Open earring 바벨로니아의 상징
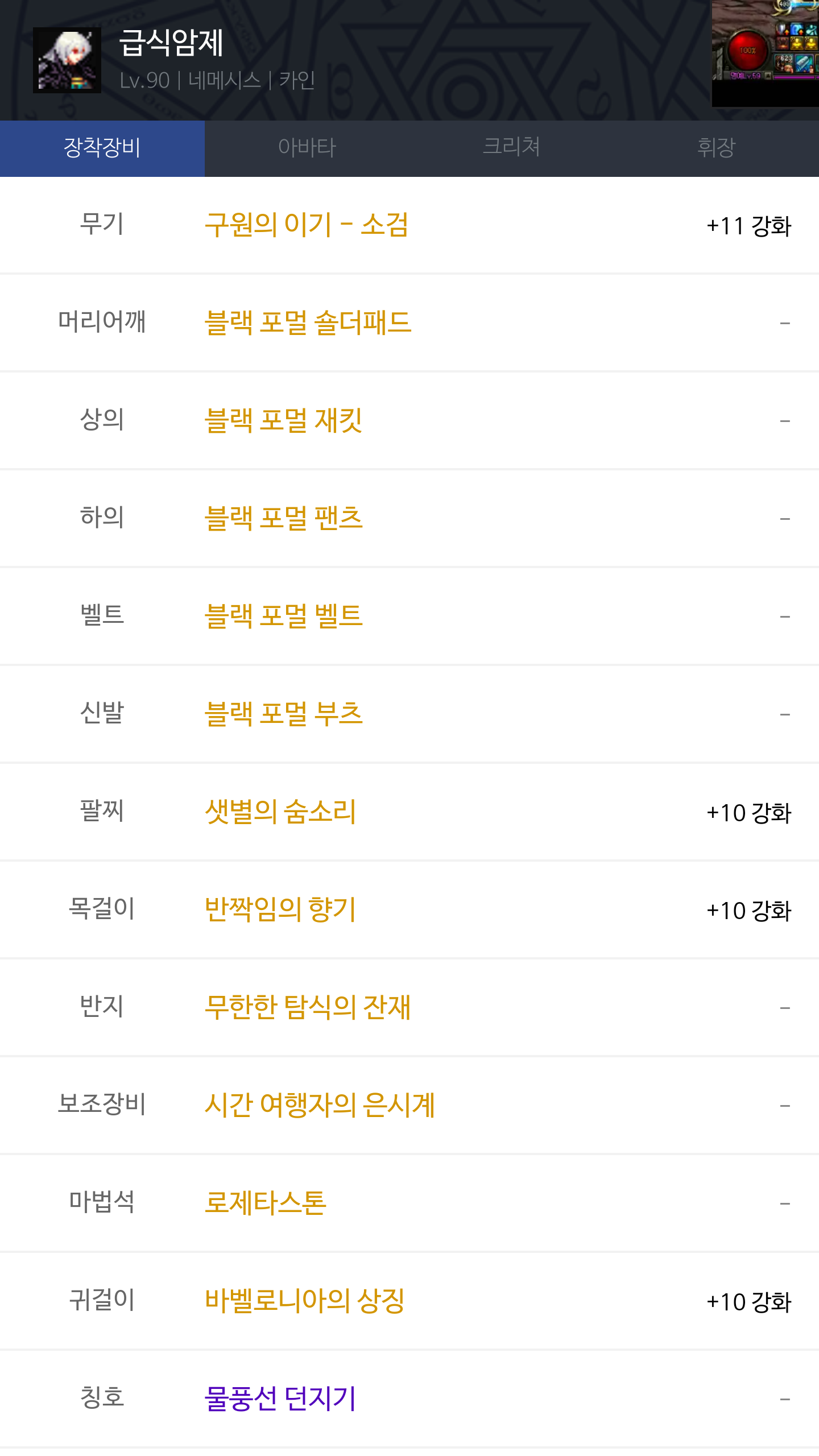 tap(305, 1301)
